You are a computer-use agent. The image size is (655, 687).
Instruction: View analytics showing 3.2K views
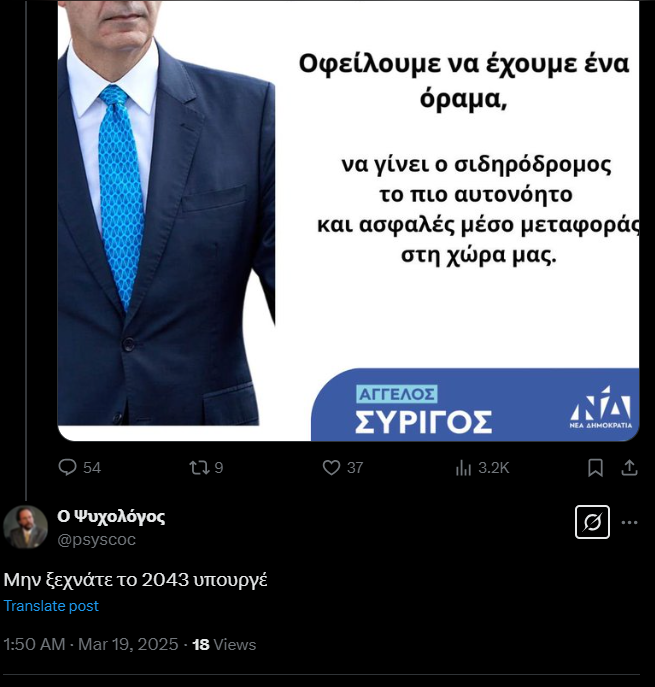pyautogui.click(x=464, y=467)
